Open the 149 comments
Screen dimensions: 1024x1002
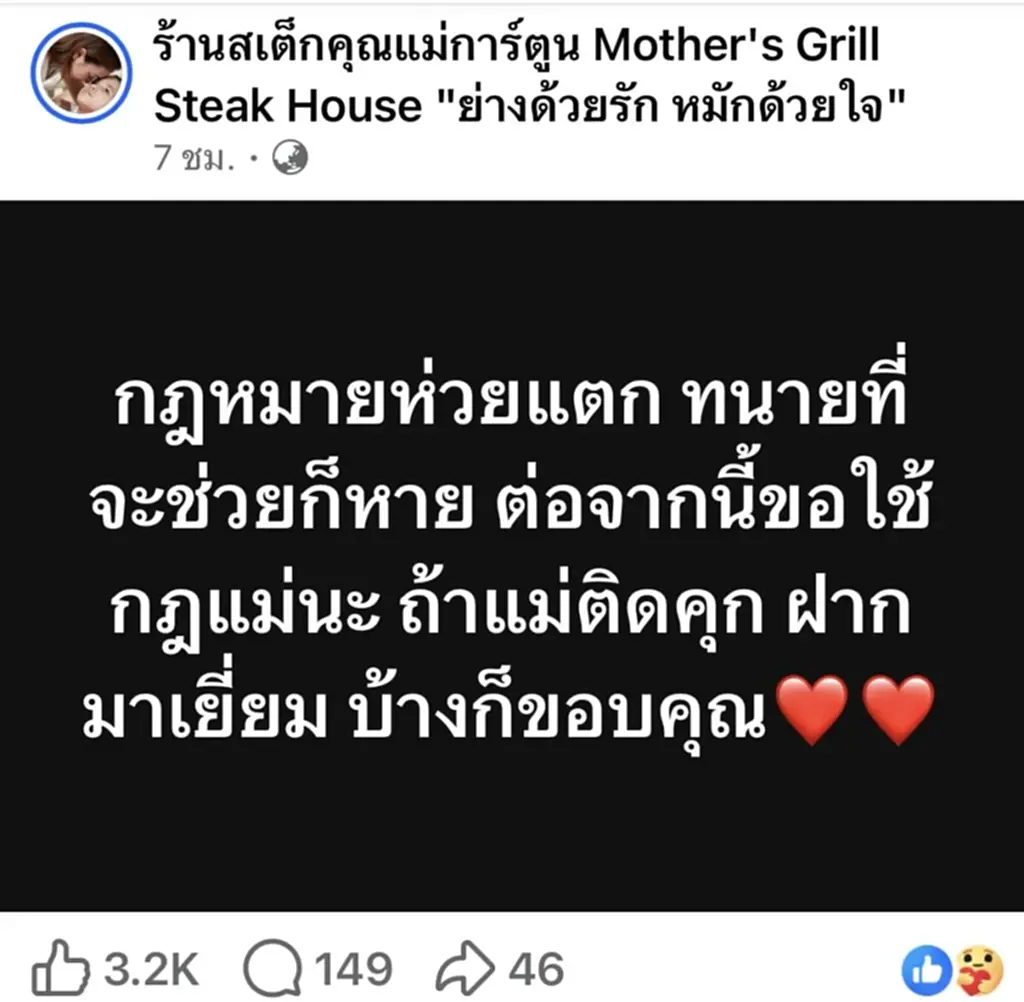[317, 968]
